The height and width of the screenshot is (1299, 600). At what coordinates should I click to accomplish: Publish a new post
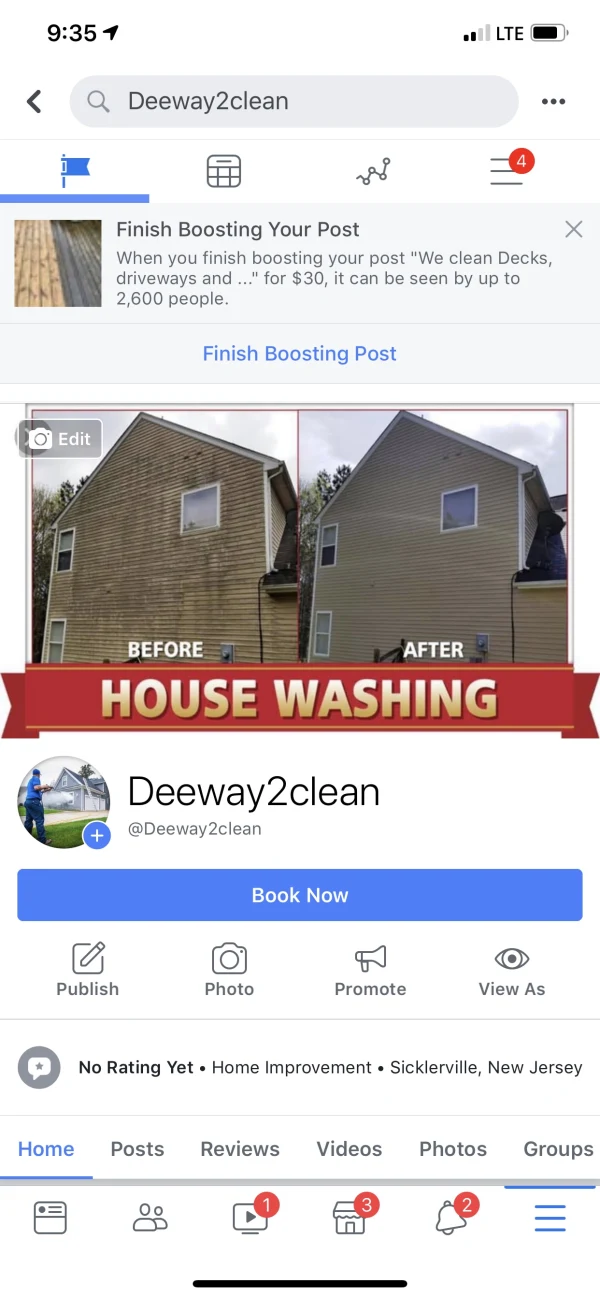88,970
